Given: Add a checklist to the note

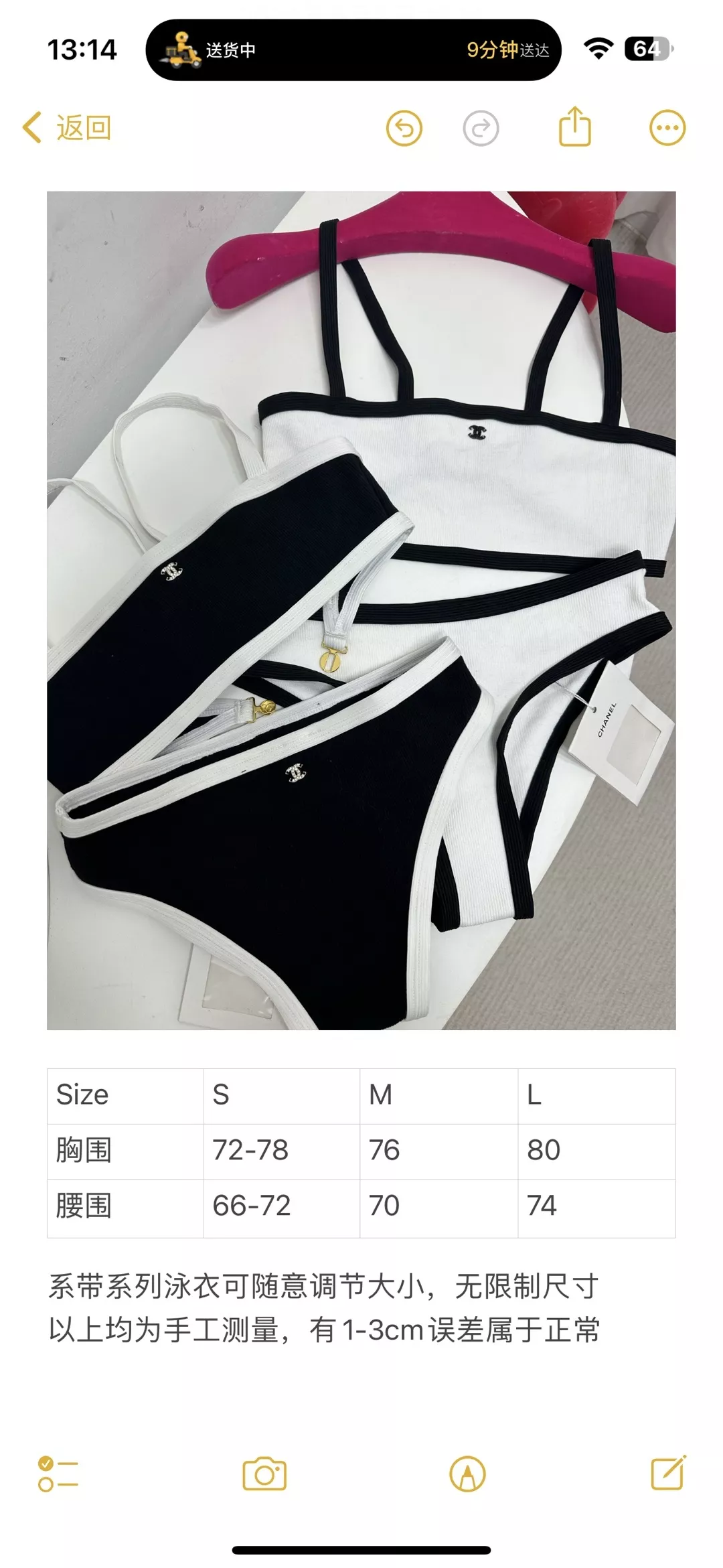Looking at the screenshot, I should point(58,1474).
